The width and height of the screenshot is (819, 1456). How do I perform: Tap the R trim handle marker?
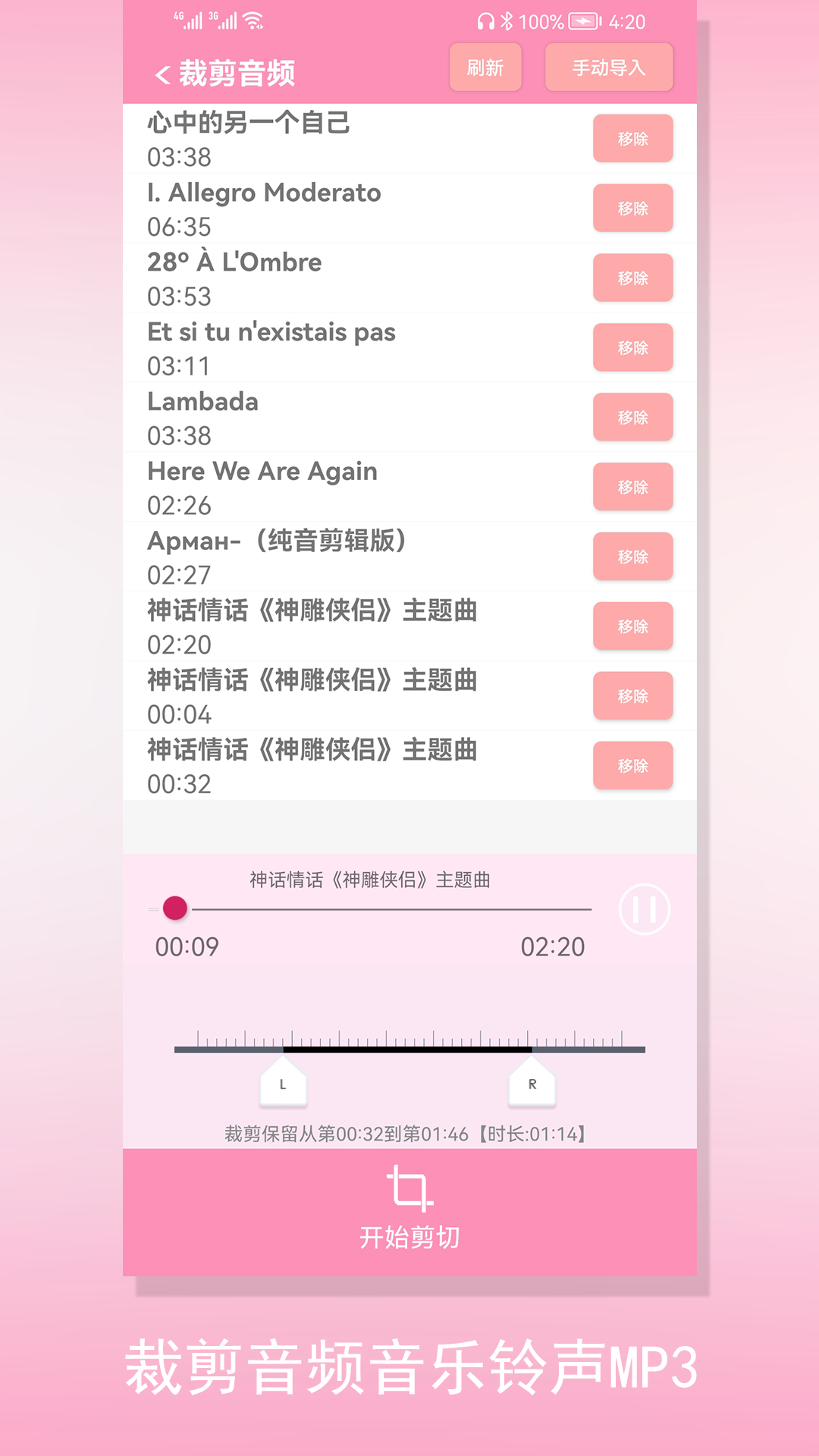pos(531,1082)
